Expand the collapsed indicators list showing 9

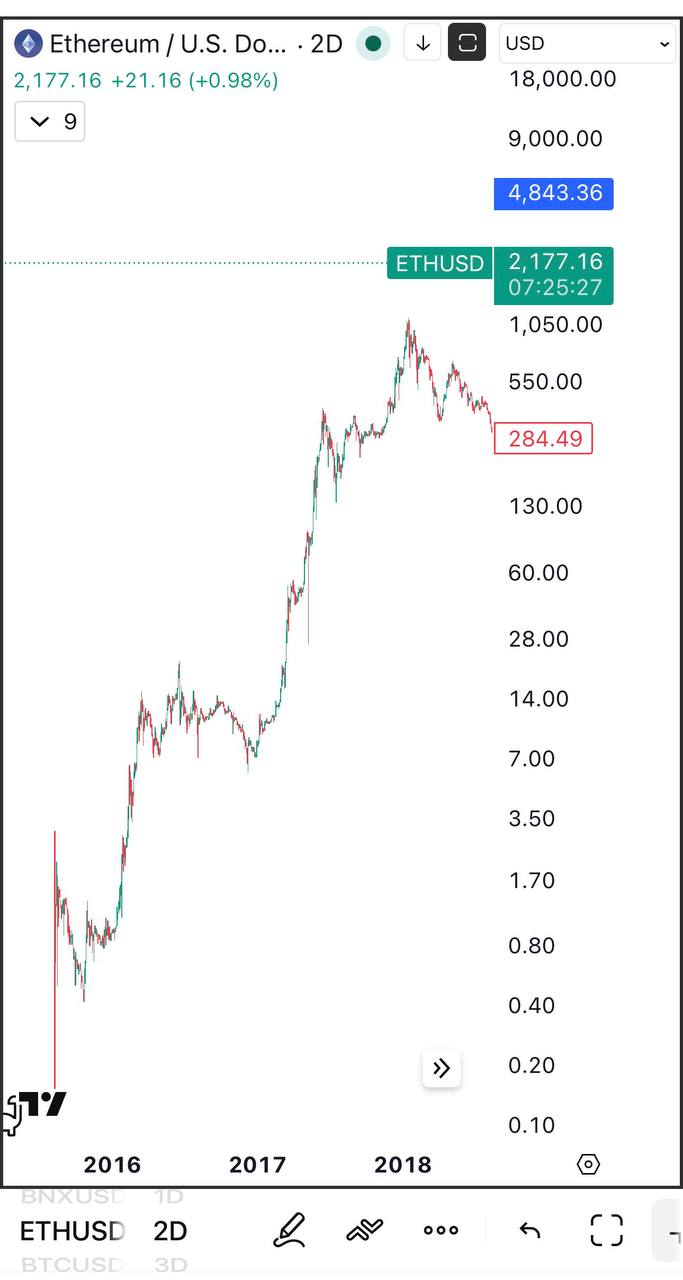(x=50, y=122)
